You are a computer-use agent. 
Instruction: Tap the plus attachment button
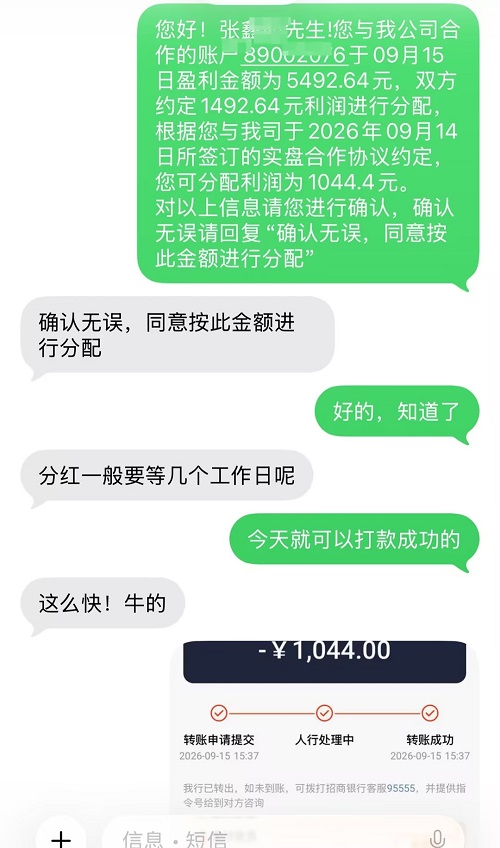[61, 837]
